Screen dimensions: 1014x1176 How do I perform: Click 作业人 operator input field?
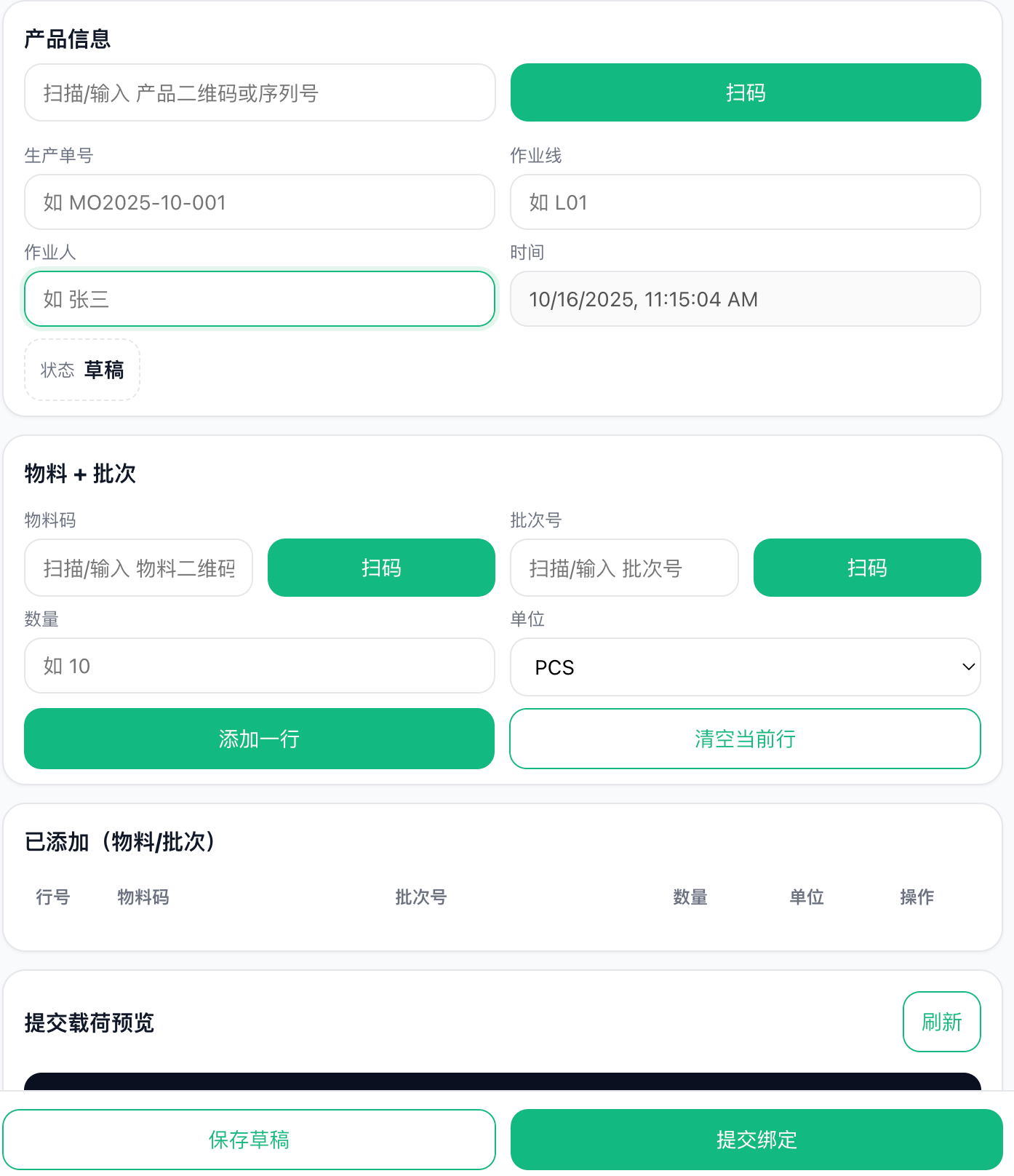259,299
